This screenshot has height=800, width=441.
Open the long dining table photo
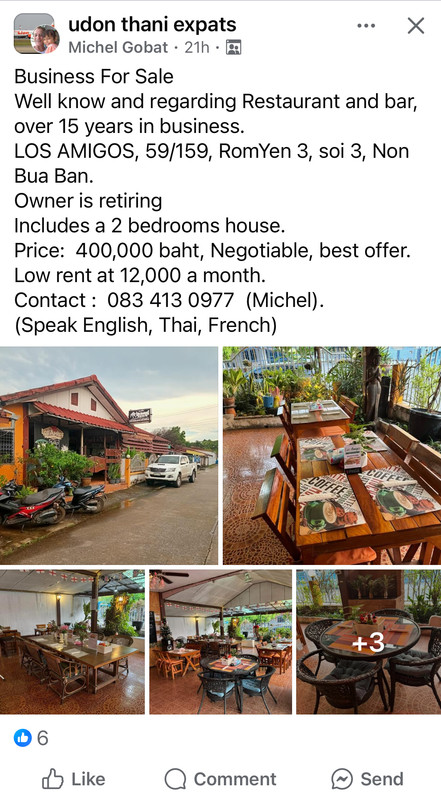(72, 641)
